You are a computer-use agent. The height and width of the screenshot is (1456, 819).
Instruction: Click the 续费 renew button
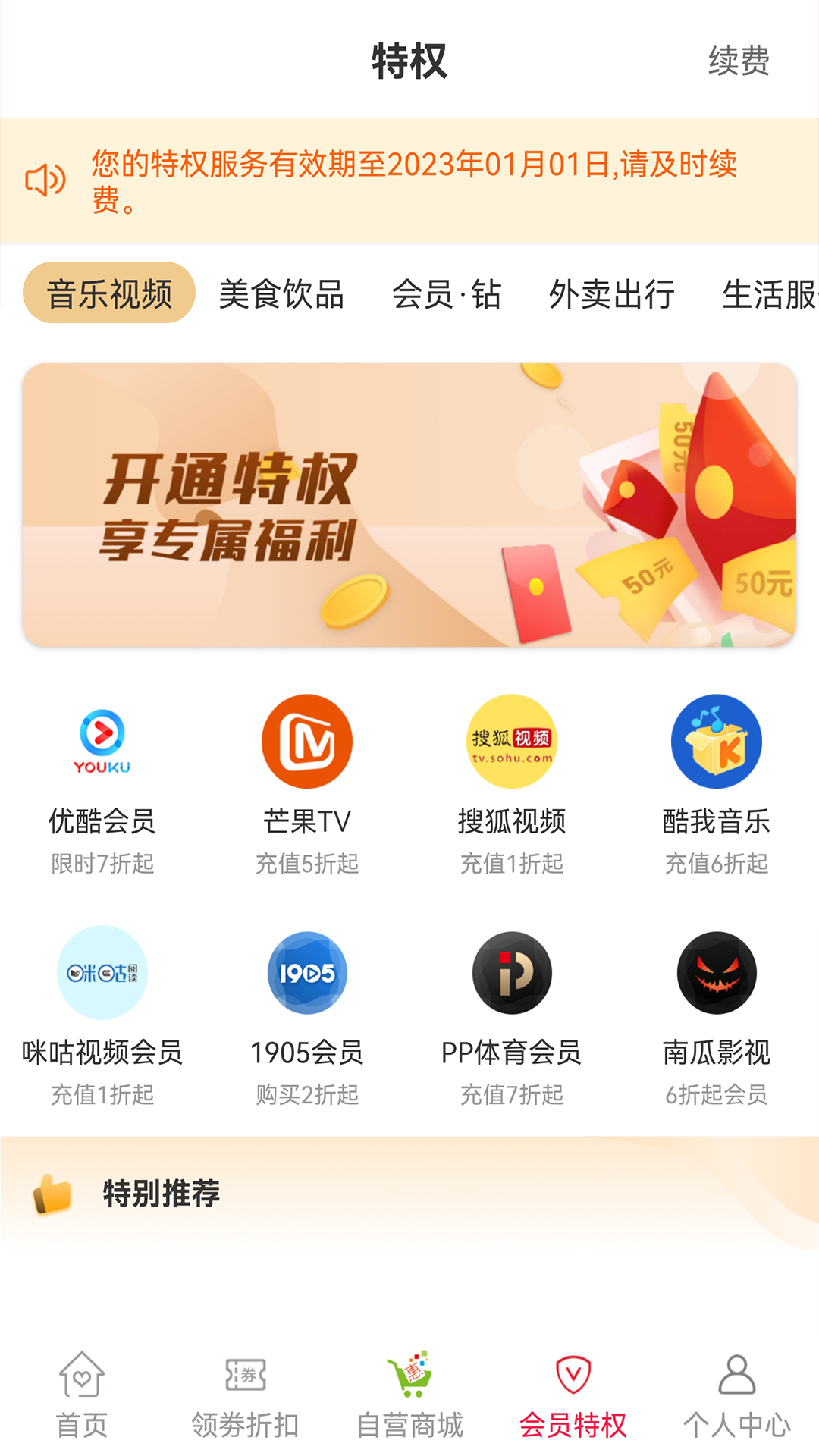point(738,61)
